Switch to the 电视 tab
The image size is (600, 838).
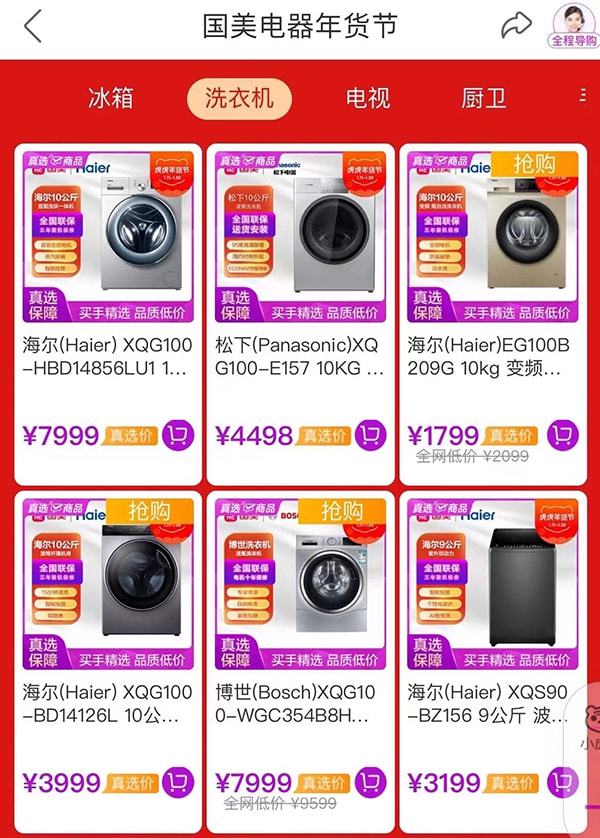point(367,98)
